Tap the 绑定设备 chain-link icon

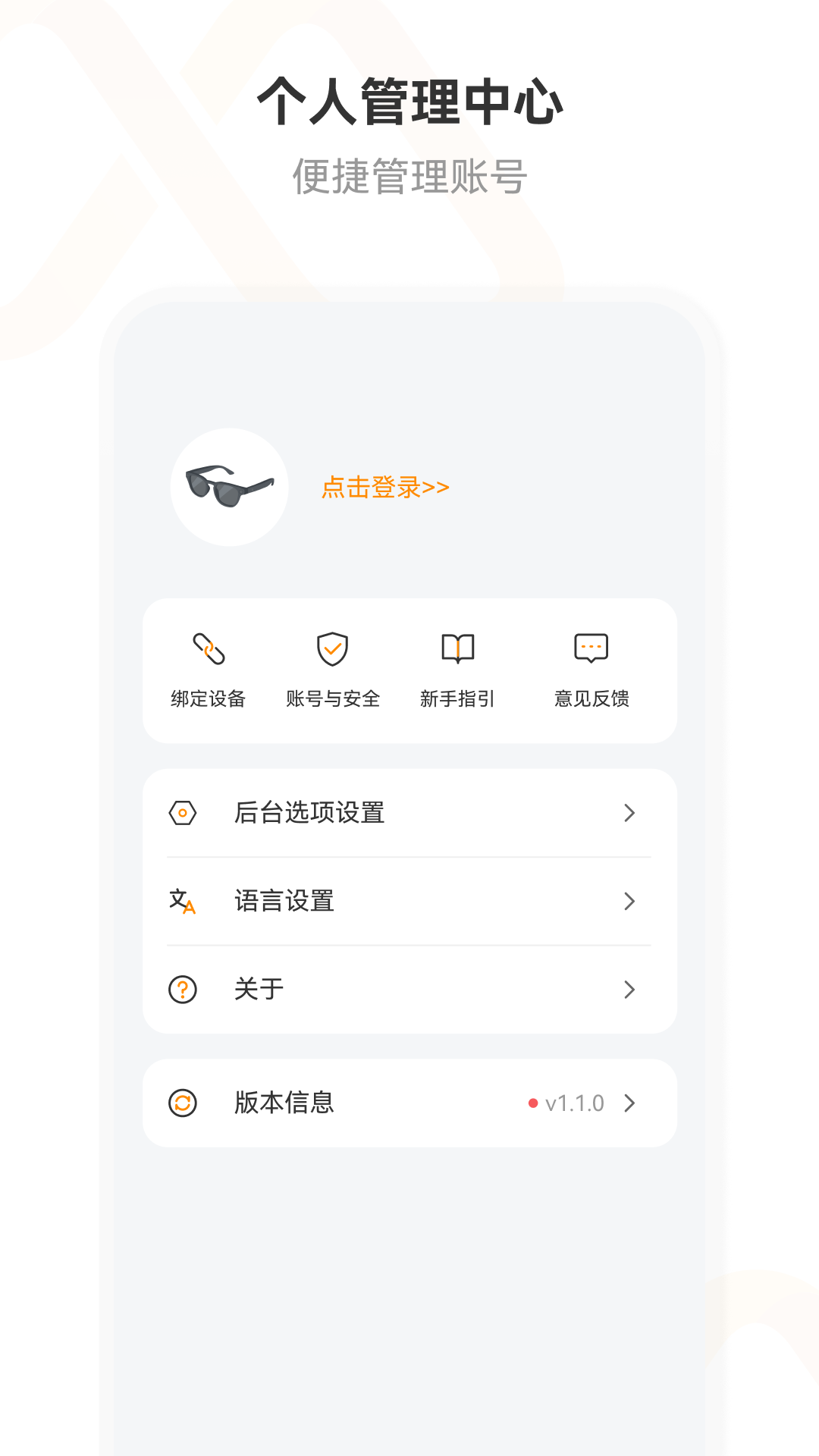[x=209, y=650]
